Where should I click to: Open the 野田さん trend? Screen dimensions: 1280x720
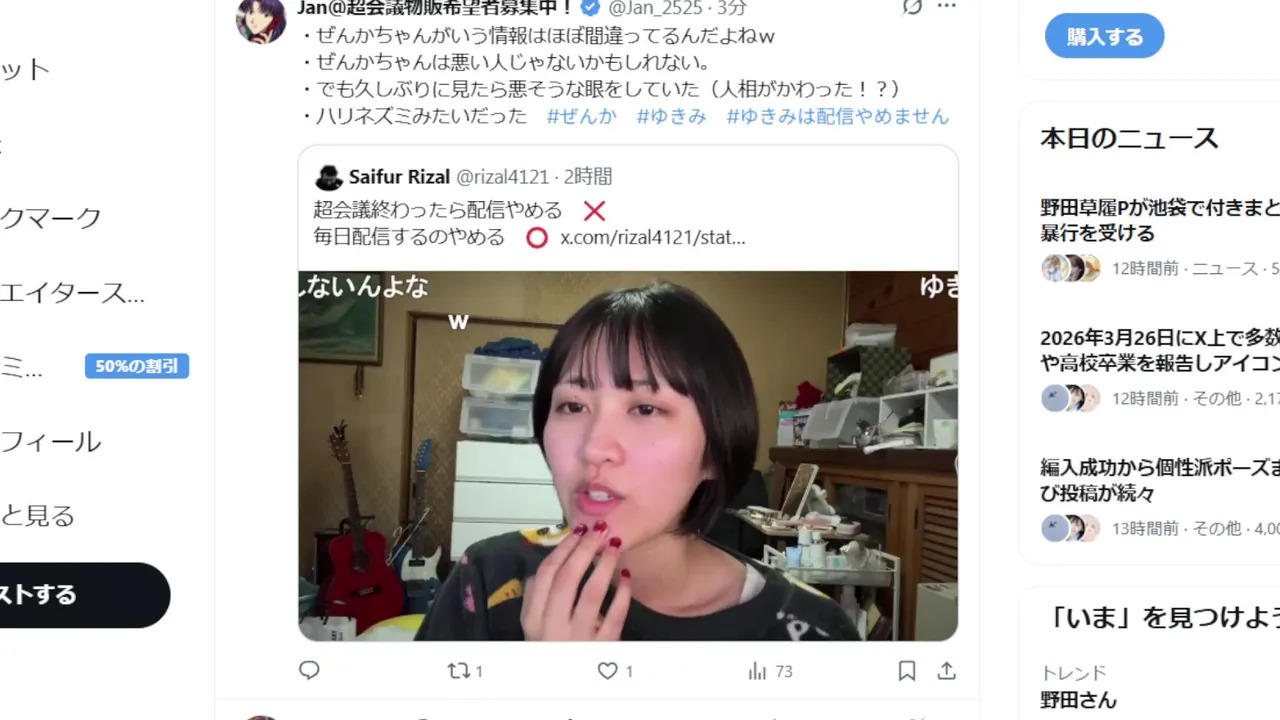(1078, 699)
